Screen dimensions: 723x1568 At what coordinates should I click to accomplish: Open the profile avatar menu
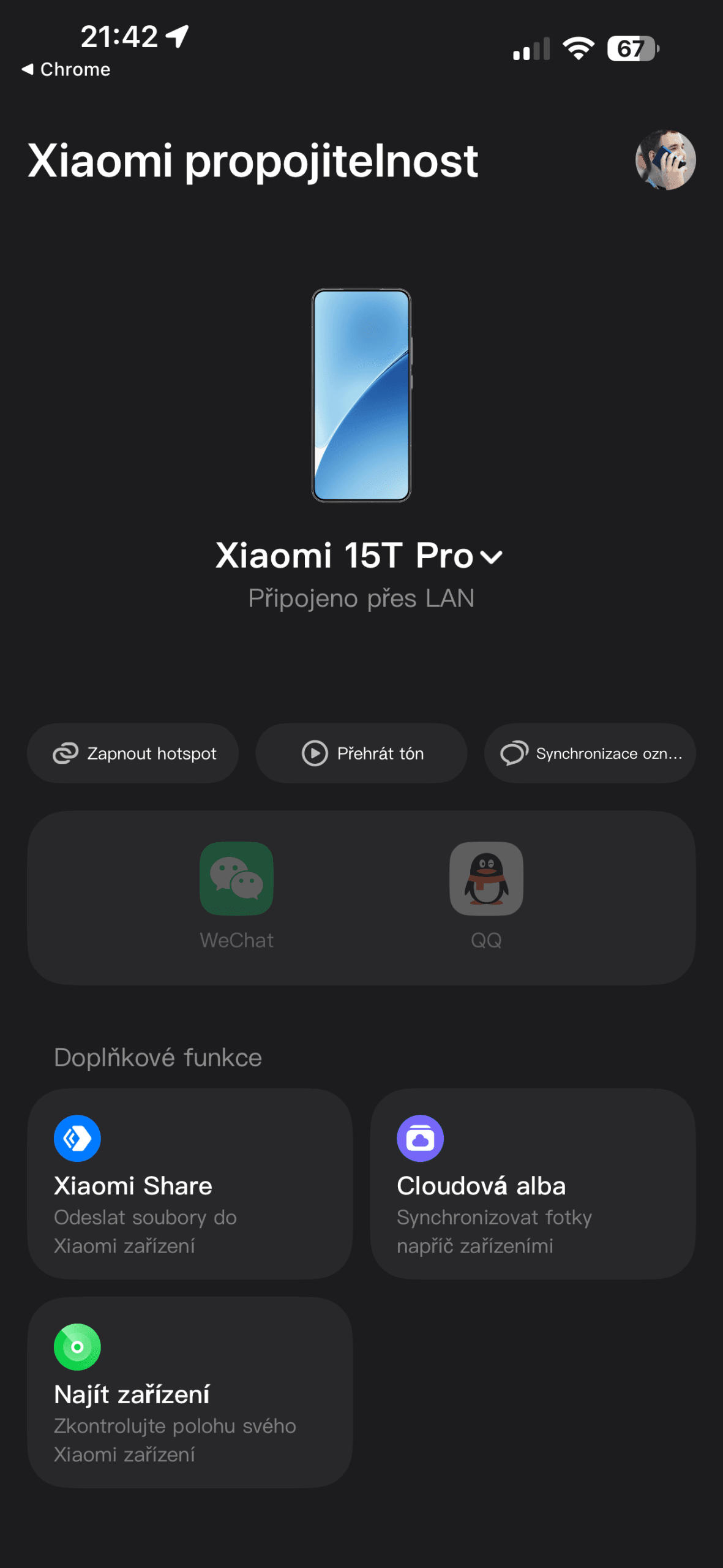pos(664,159)
